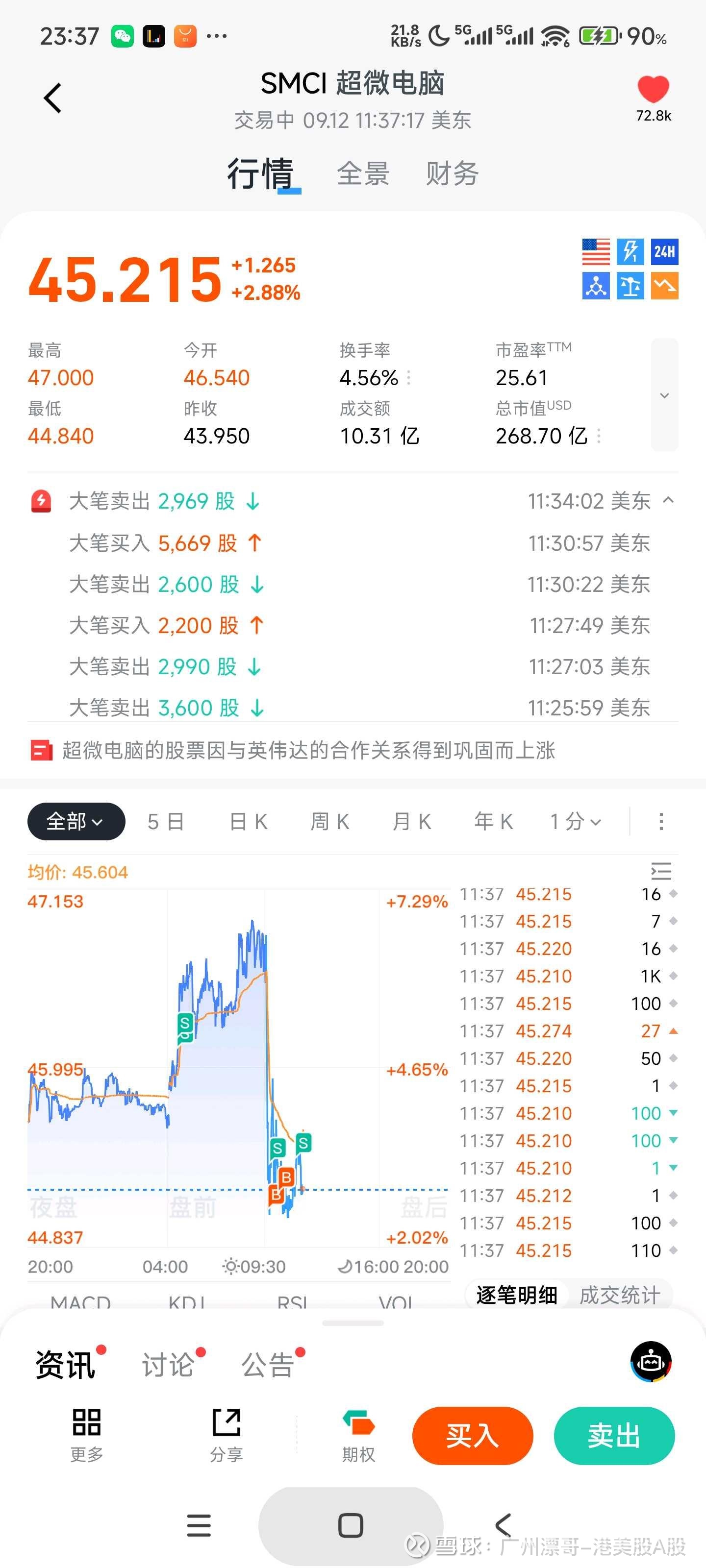Tap the orange 买入 button
Image resolution: width=706 pixels, height=1568 pixels.
473,1436
